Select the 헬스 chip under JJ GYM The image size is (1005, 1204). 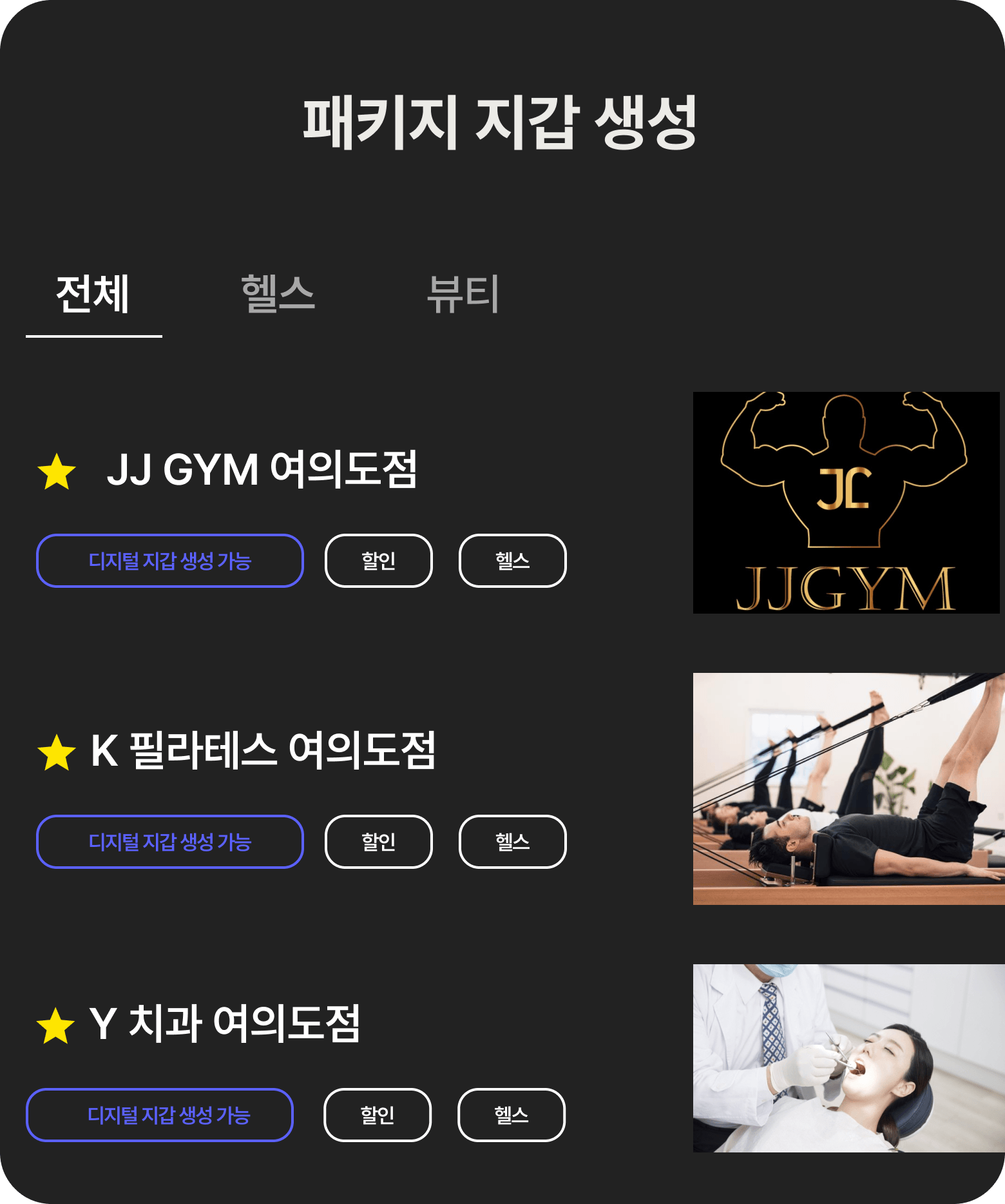(513, 561)
